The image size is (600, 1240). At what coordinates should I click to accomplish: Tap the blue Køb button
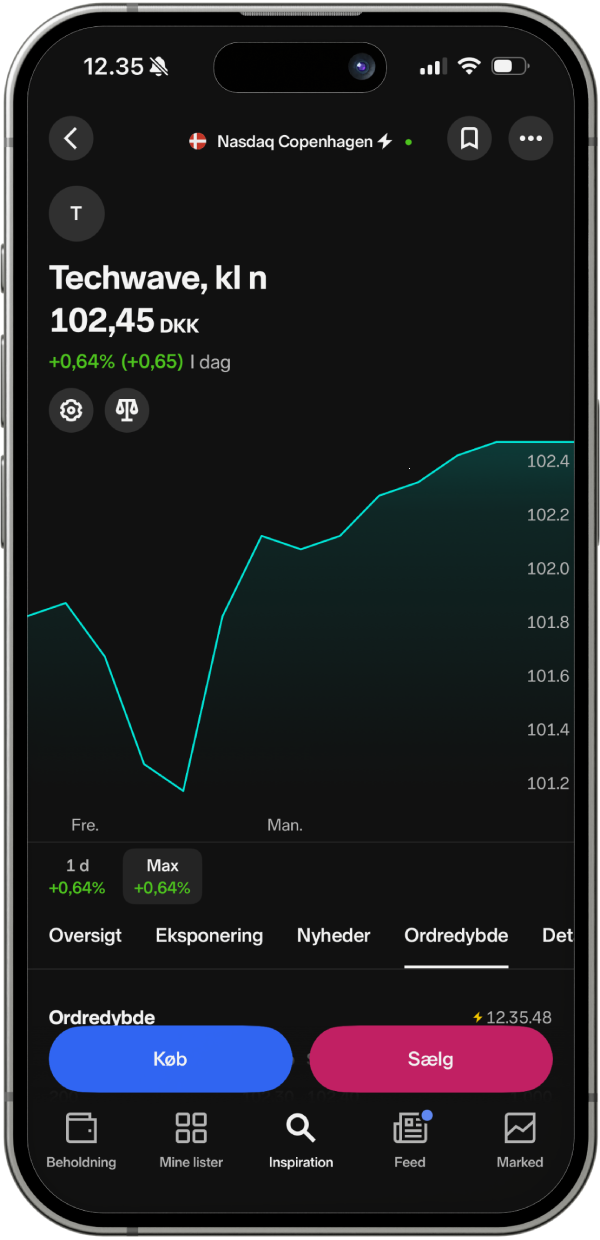170,1059
